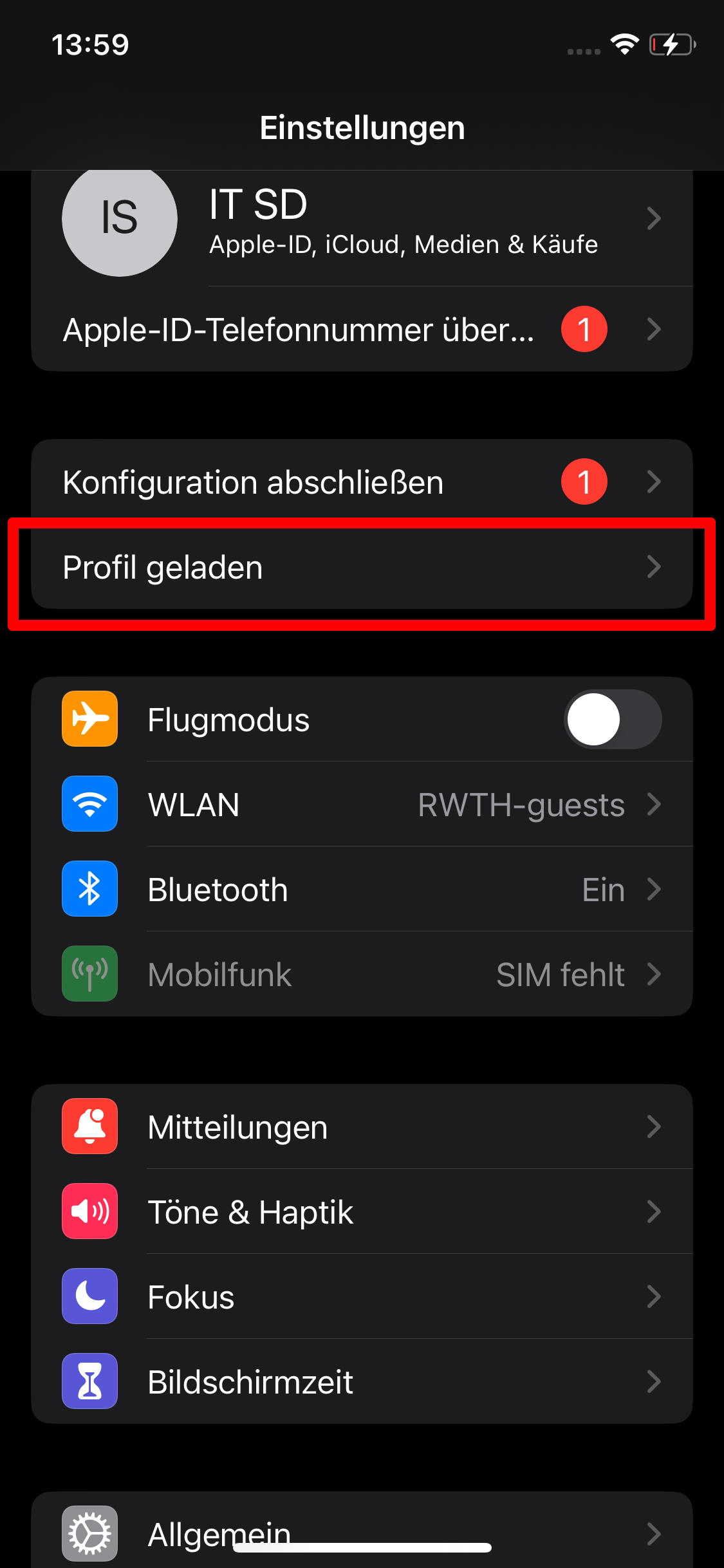Viewport: 724px width, 1568px height.
Task: Select the Flugmodus airplane icon
Action: [x=89, y=719]
